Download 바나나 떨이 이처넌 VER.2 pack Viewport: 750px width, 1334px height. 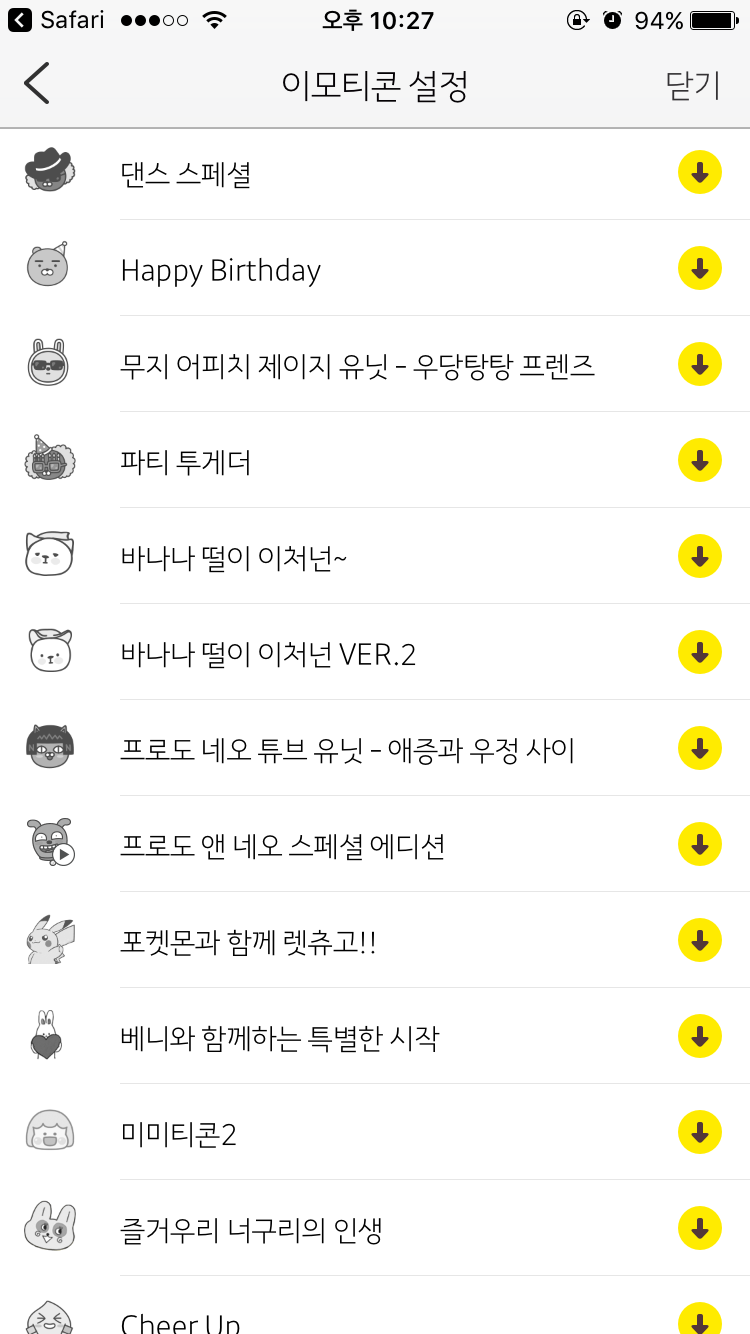click(700, 652)
